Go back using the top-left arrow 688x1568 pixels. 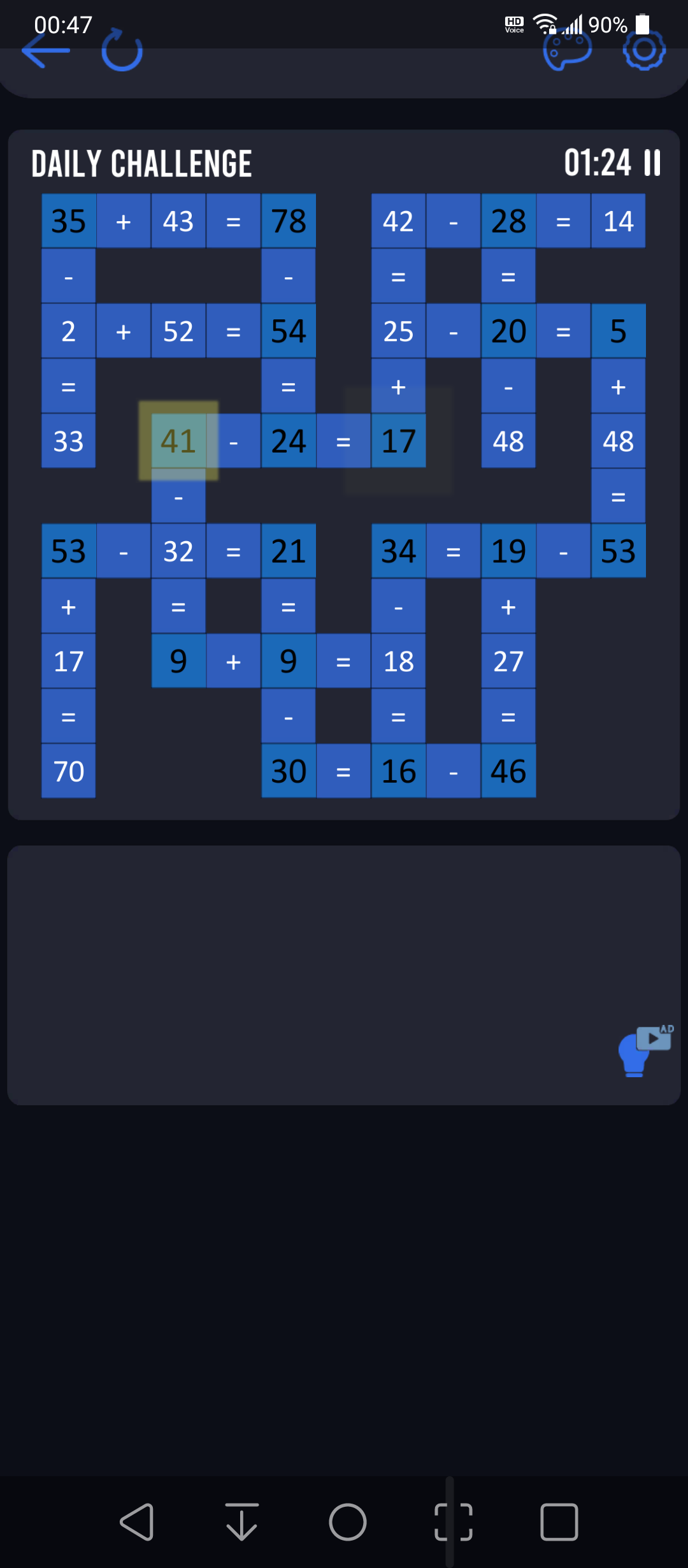[x=45, y=50]
